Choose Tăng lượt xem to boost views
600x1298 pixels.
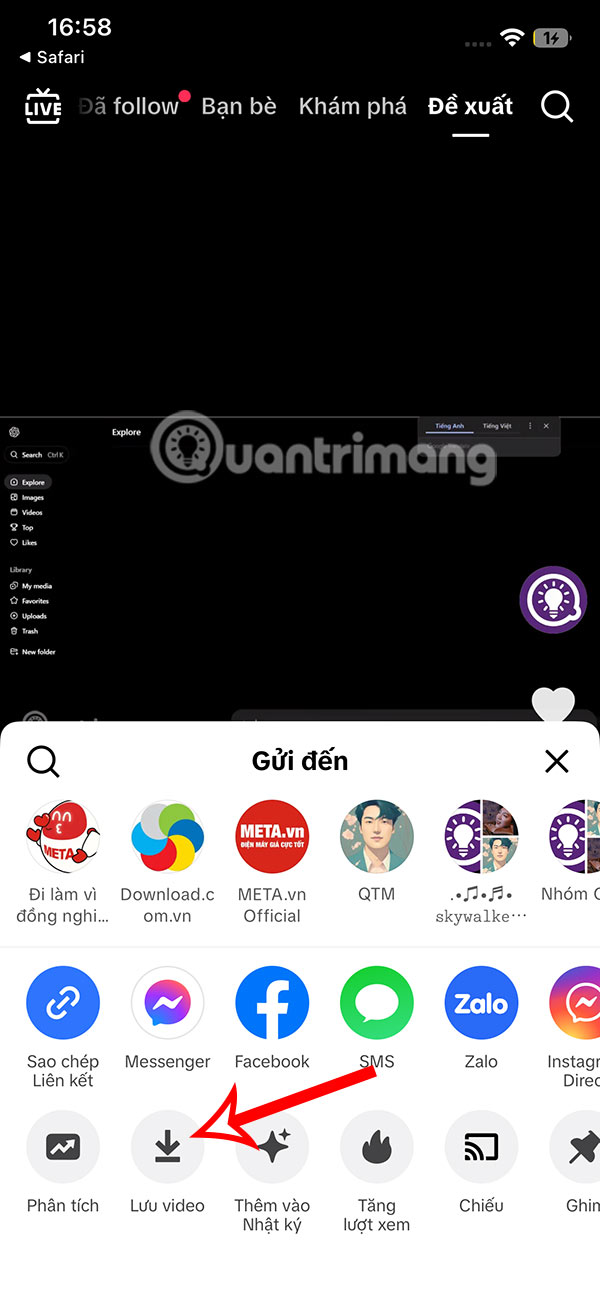[x=376, y=1148]
